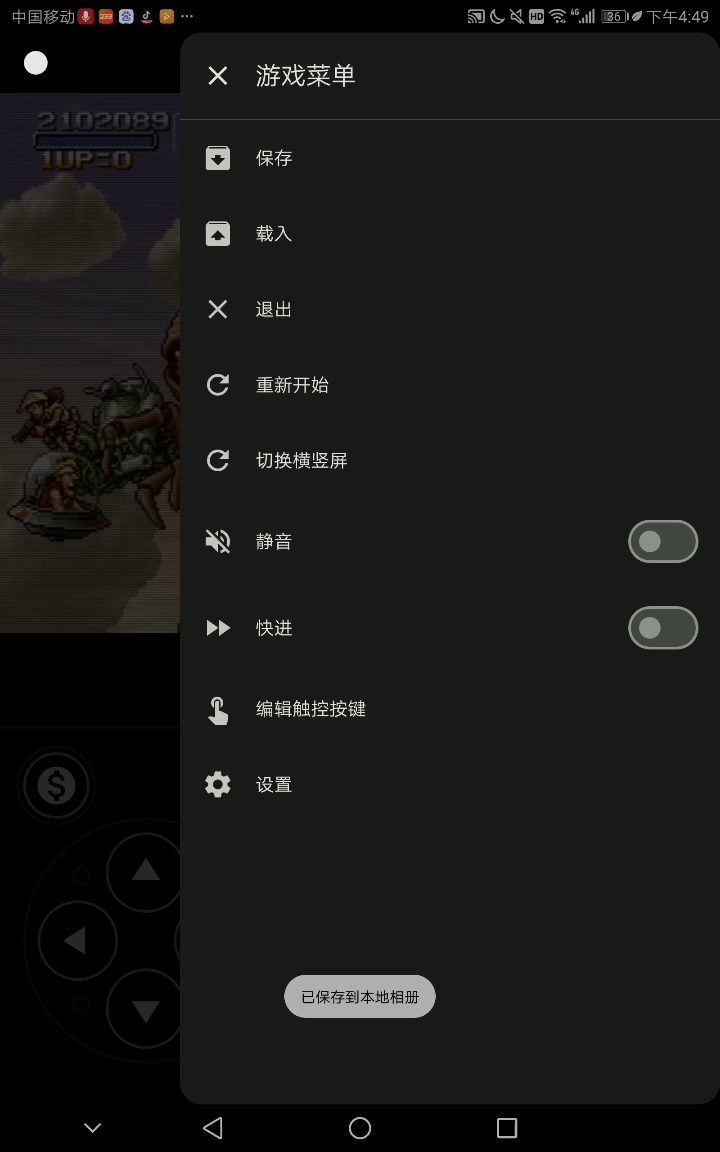Tap the system back button

tap(212, 1128)
